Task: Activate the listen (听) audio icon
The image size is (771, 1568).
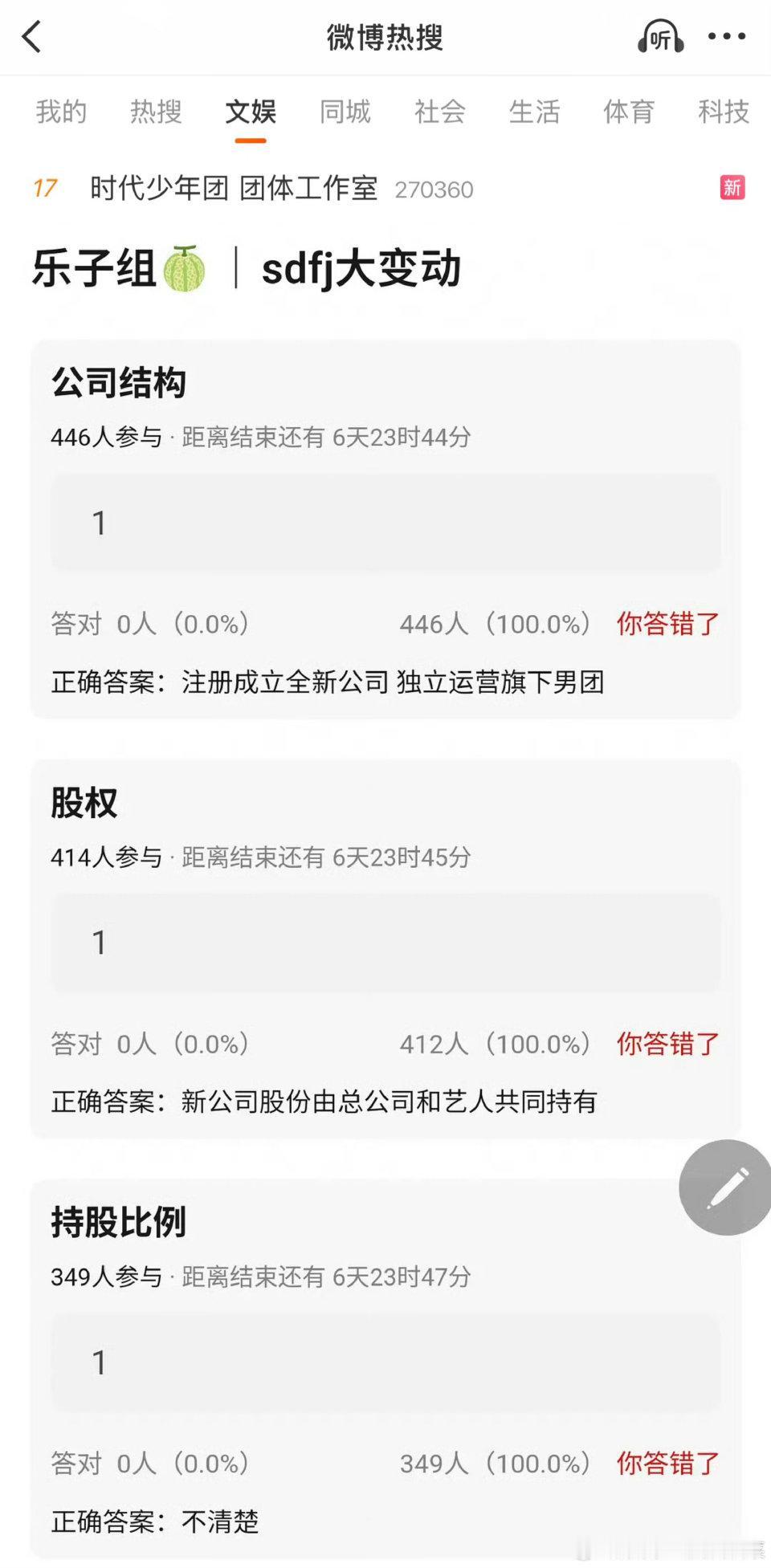Action: tap(662, 37)
